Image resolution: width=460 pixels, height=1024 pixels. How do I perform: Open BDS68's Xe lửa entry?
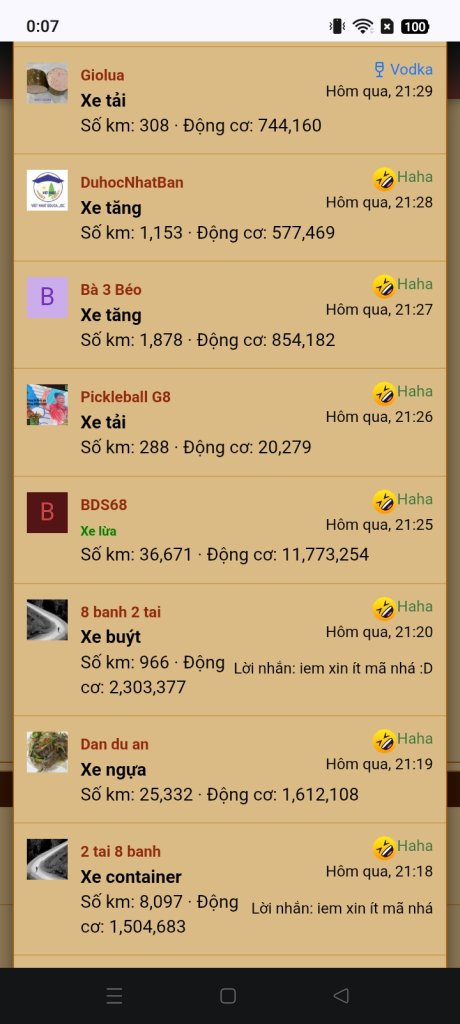230,530
